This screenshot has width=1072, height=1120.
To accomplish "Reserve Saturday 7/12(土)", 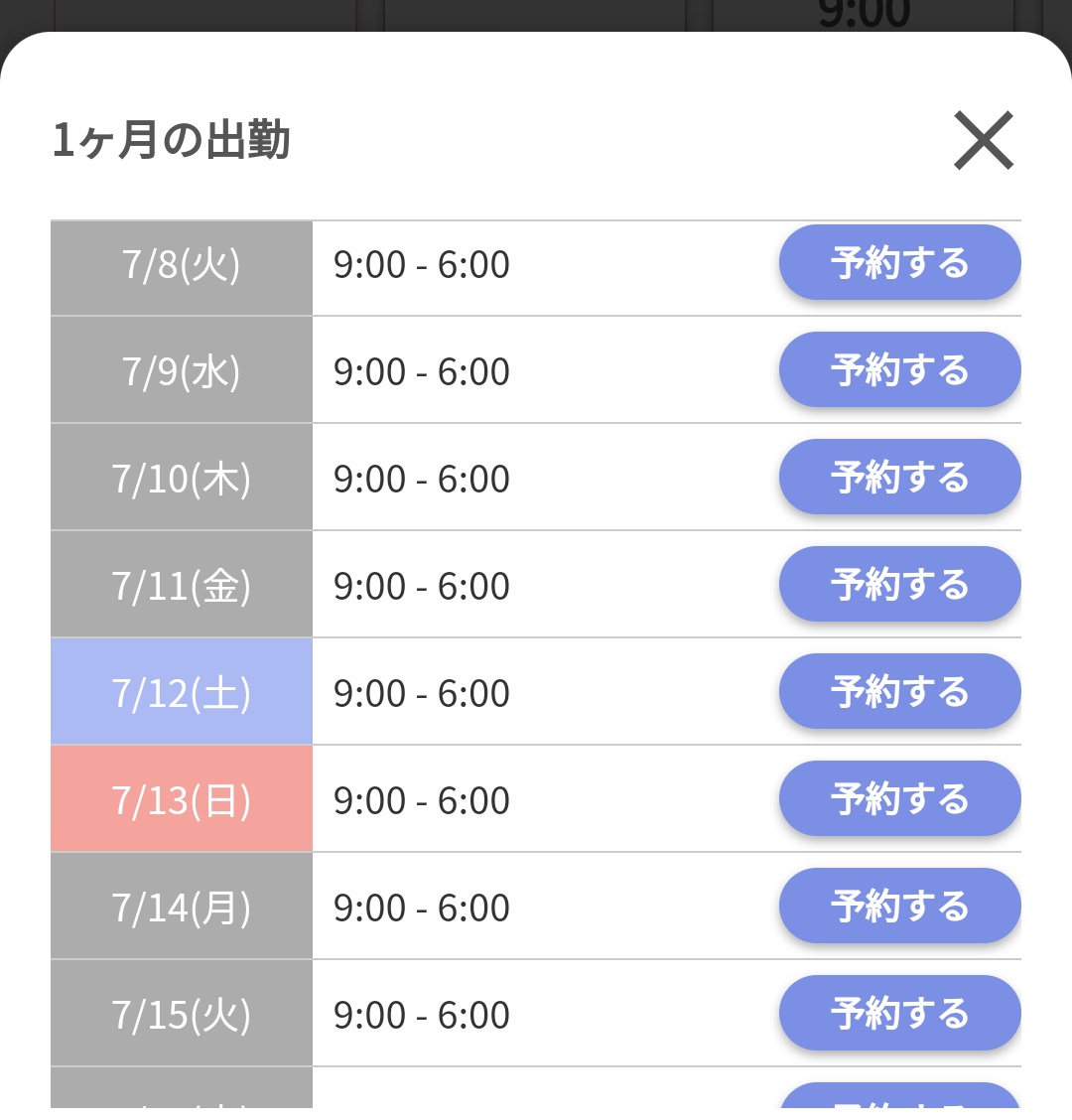I will click(x=899, y=692).
